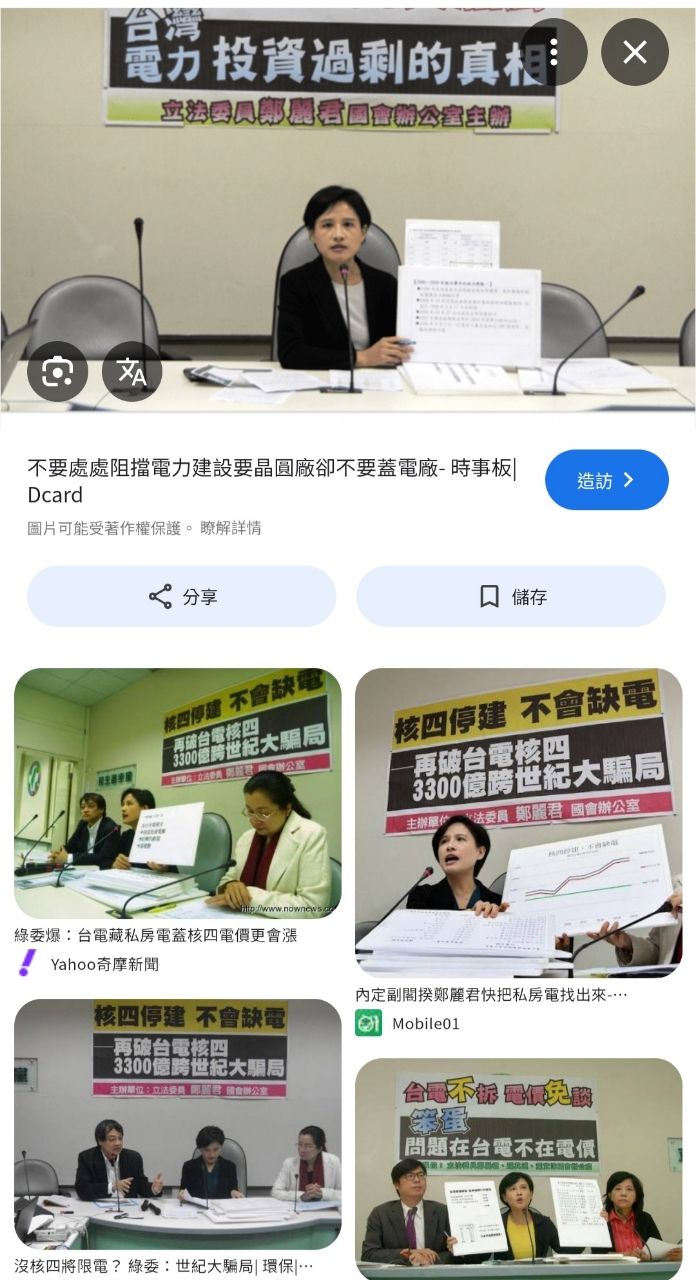Search this image with Lens
The image size is (696, 1280).
(x=57, y=372)
